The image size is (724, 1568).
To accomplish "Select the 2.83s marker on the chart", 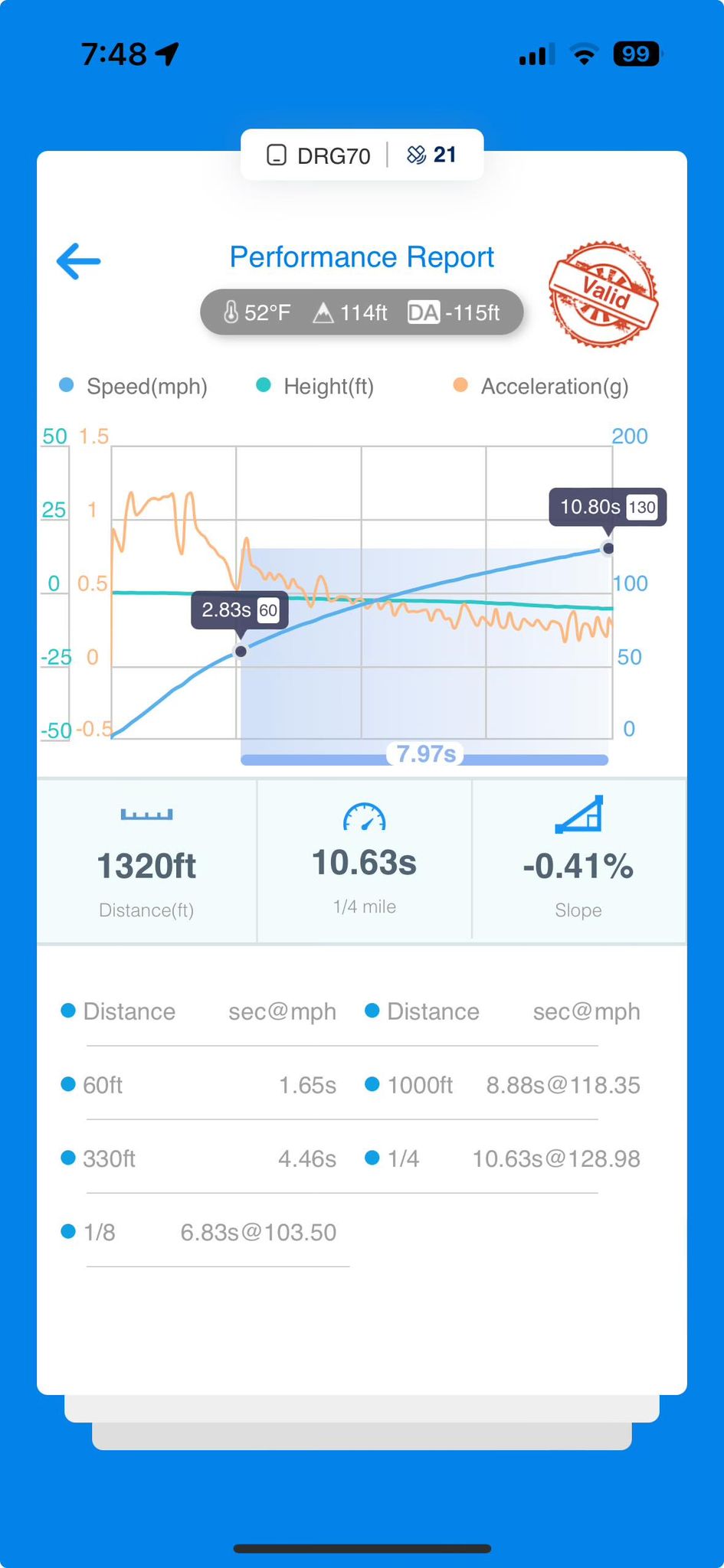I will [241, 651].
